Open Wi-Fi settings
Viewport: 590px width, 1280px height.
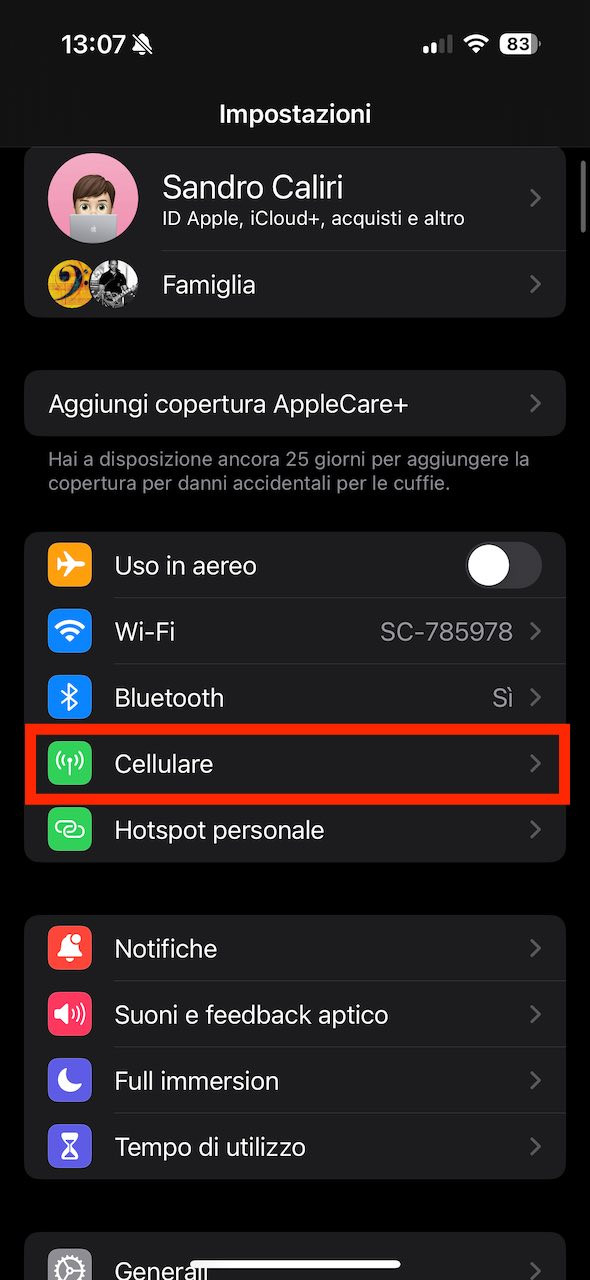295,632
